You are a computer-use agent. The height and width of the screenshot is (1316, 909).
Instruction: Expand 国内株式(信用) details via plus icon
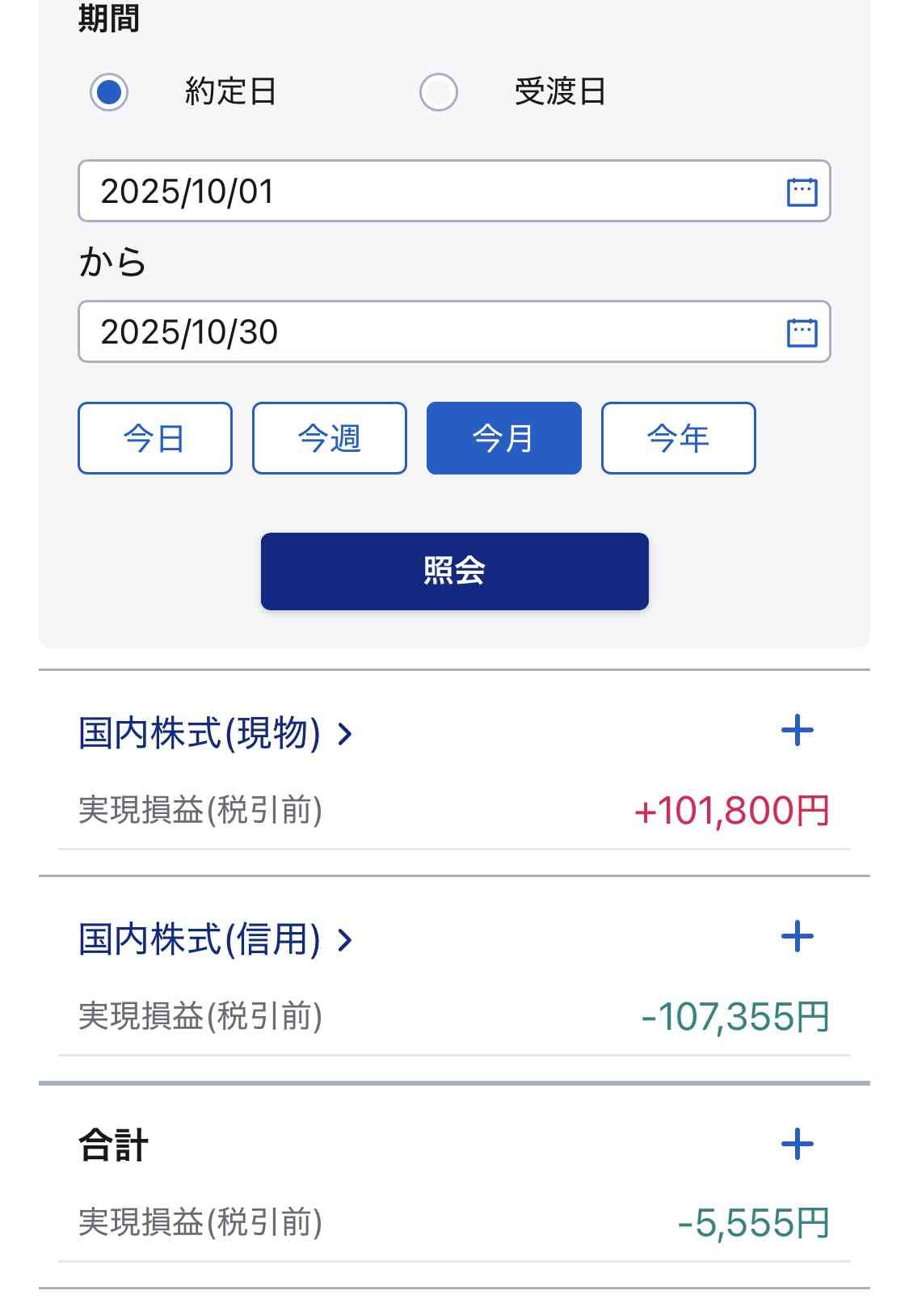click(799, 935)
